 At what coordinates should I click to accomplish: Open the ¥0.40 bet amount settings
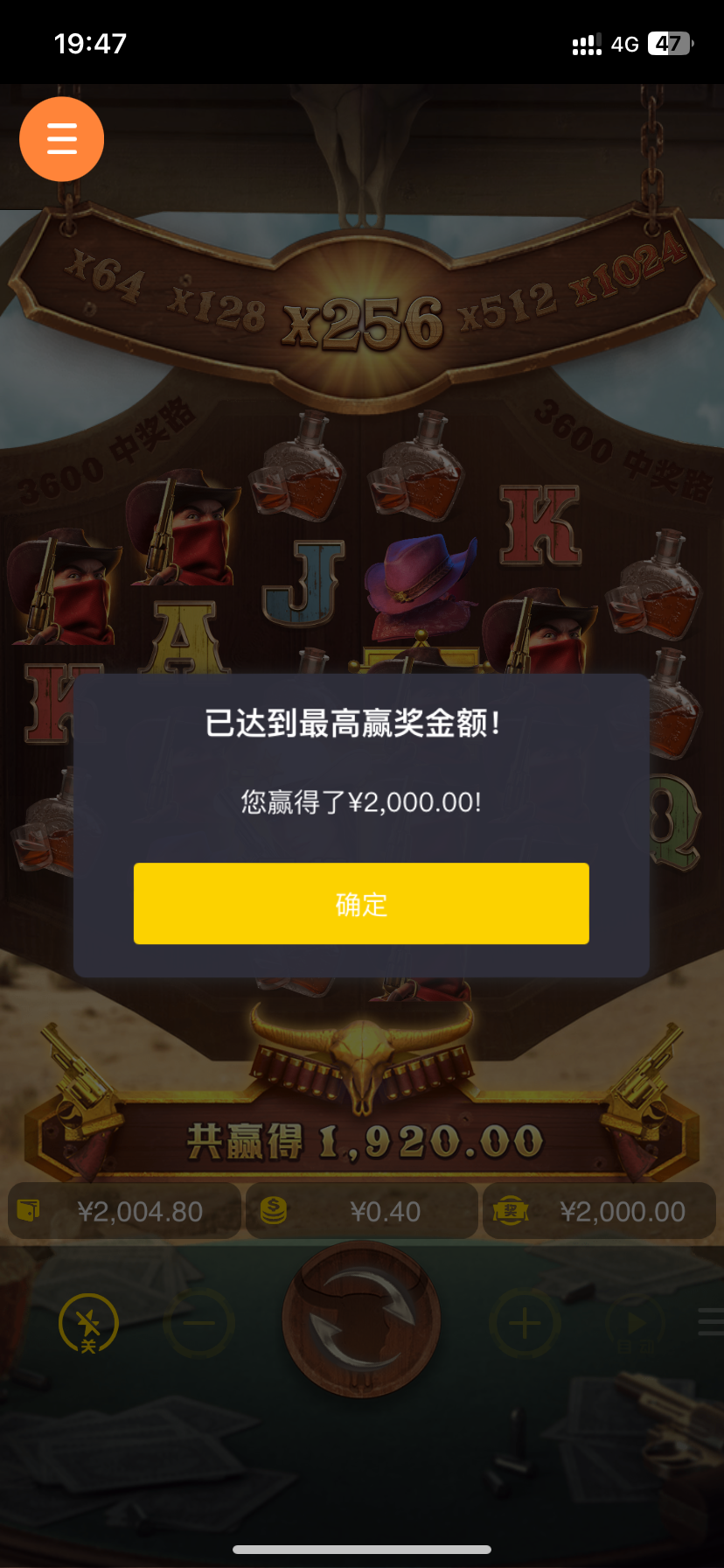362,1212
